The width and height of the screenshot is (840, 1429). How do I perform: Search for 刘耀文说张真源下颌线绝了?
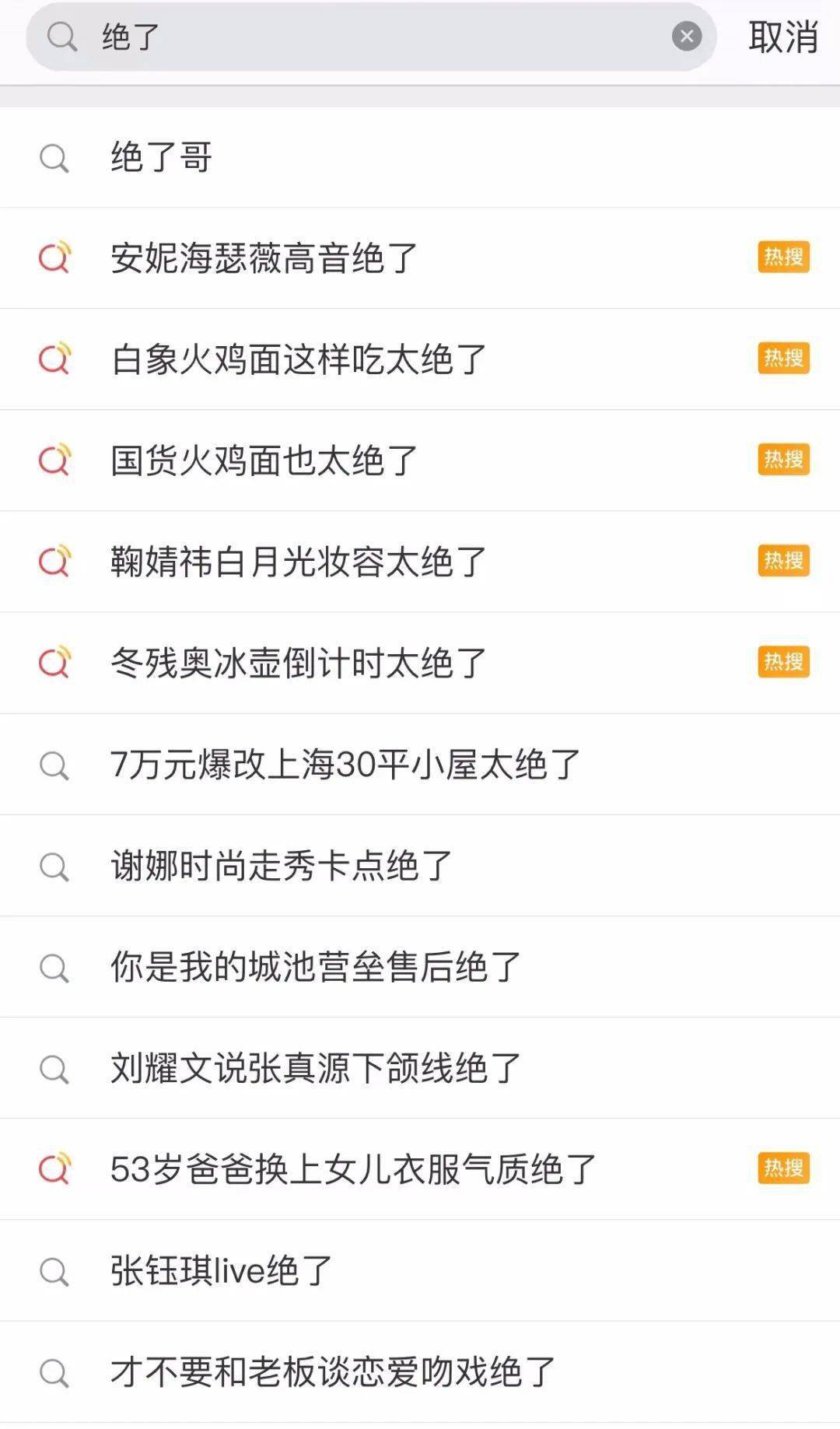point(316,1068)
